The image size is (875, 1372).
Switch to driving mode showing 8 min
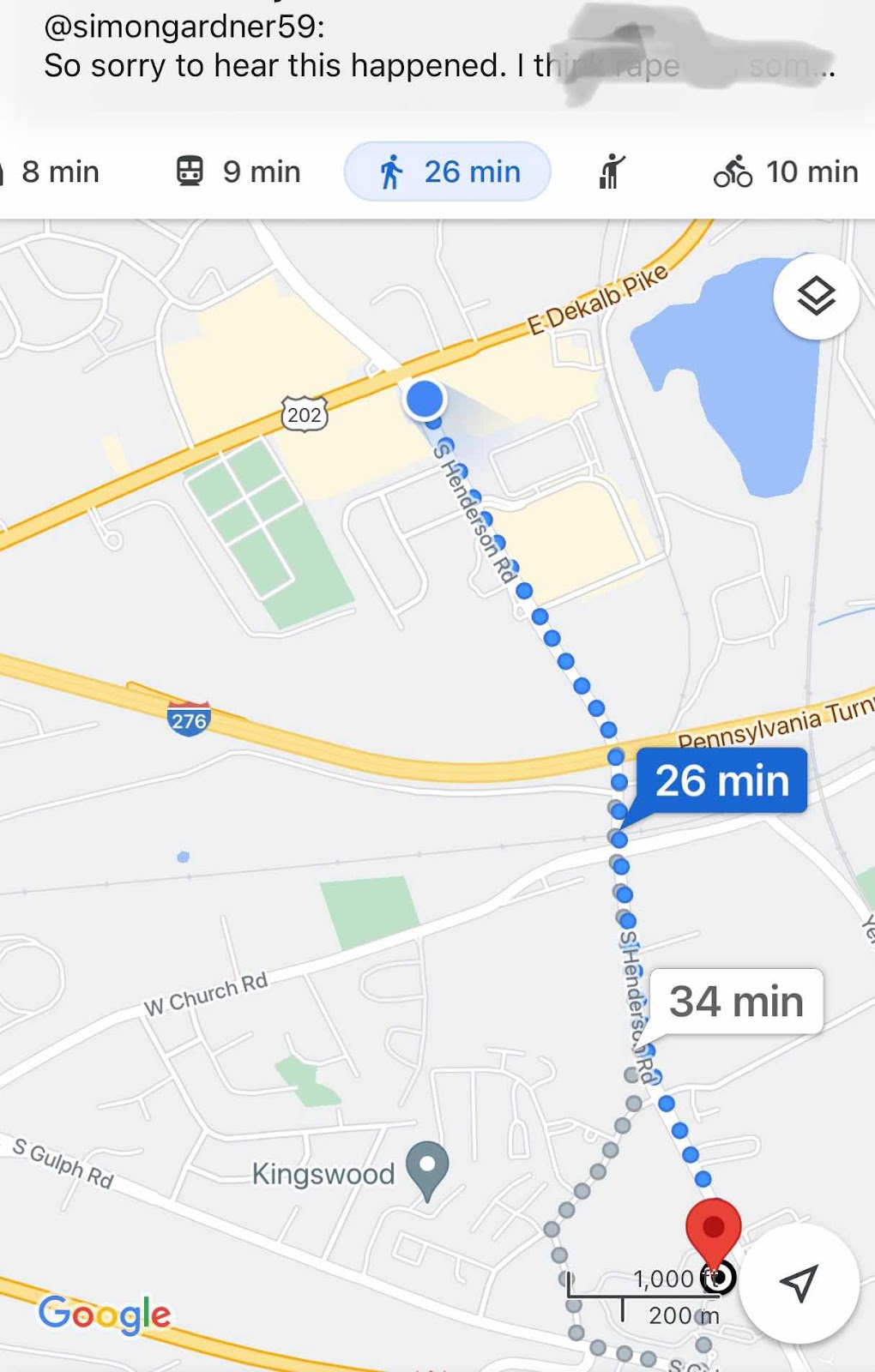click(x=53, y=171)
